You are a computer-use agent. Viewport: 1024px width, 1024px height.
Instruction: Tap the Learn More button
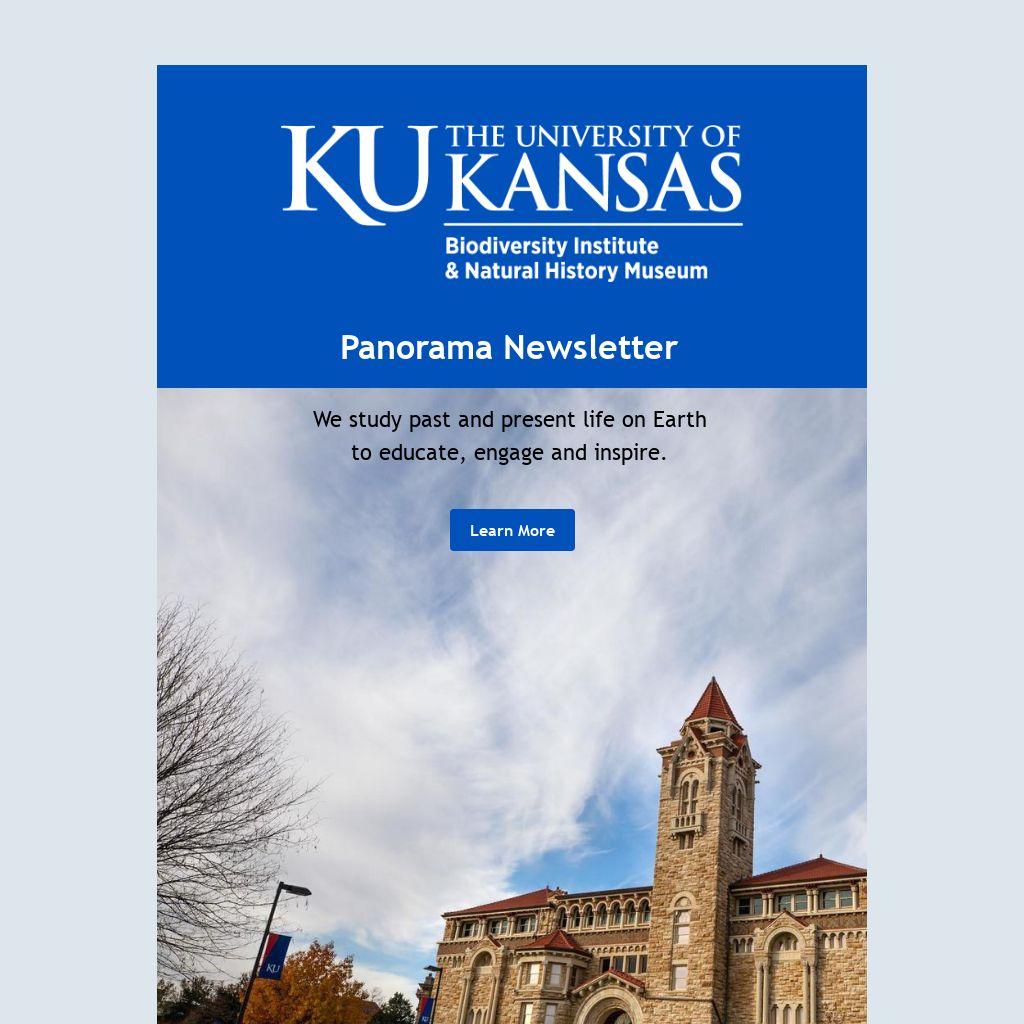(x=512, y=530)
